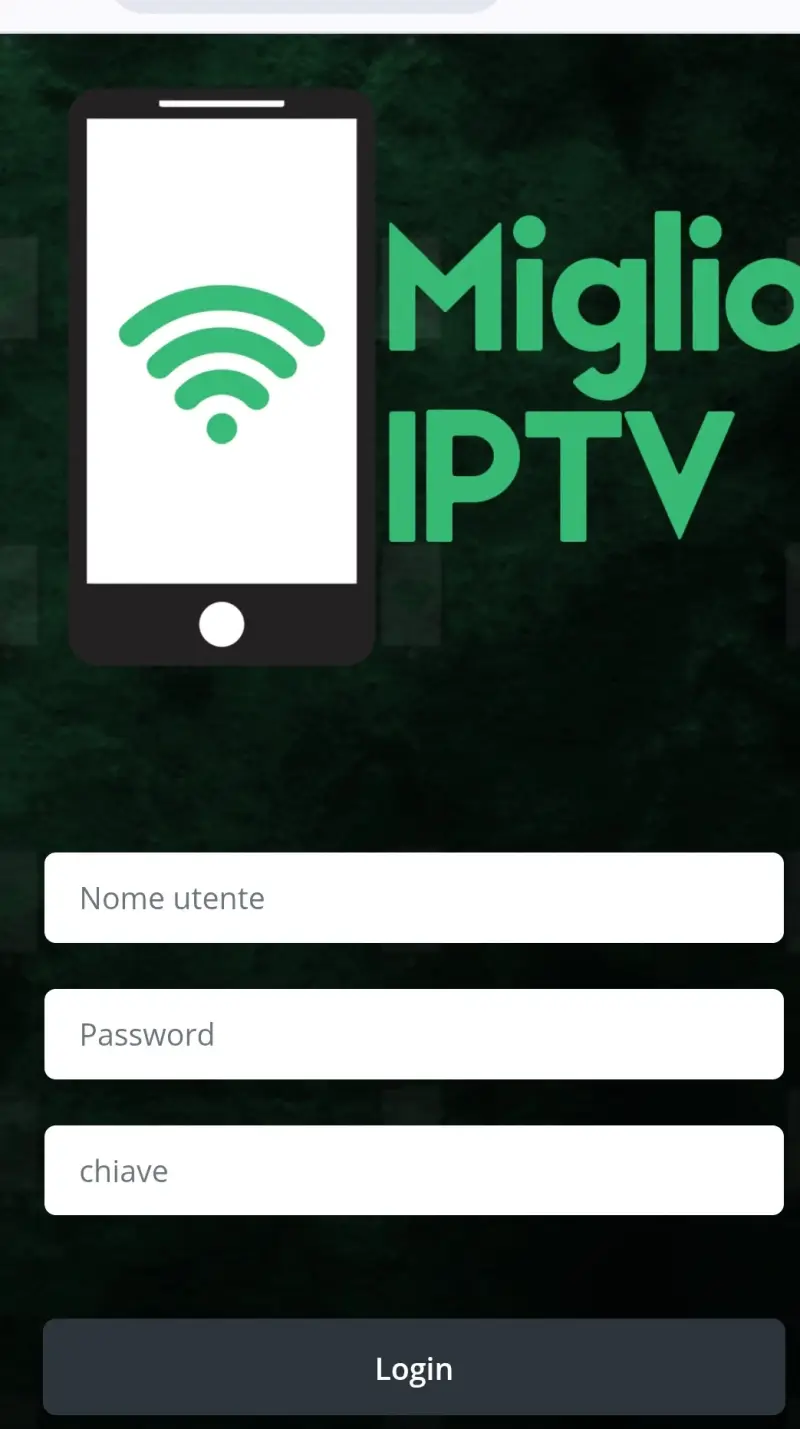The image size is (800, 1429).
Task: Tap the Password input field
Action: click(x=413, y=1033)
